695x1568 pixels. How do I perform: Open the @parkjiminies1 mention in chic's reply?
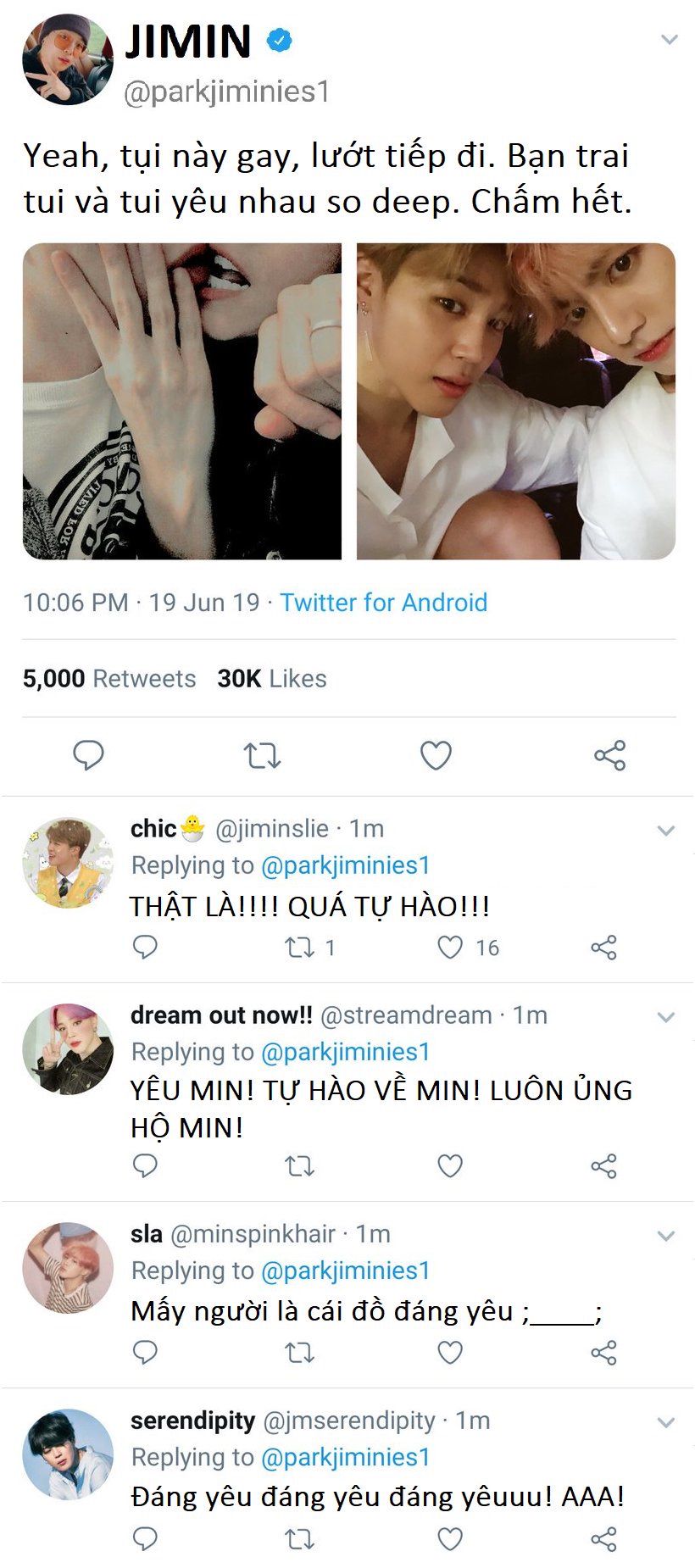(x=345, y=865)
